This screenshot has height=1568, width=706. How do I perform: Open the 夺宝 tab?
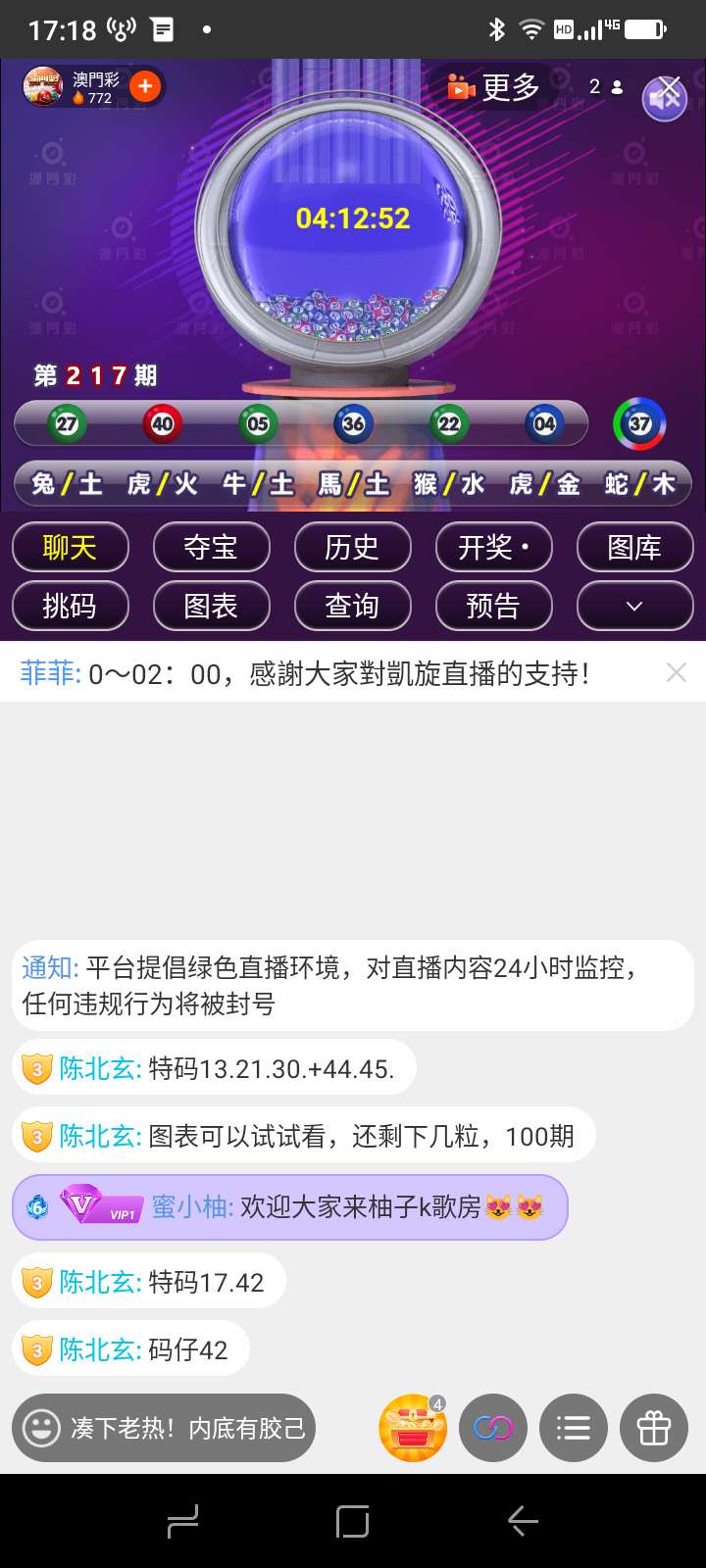[x=211, y=547]
